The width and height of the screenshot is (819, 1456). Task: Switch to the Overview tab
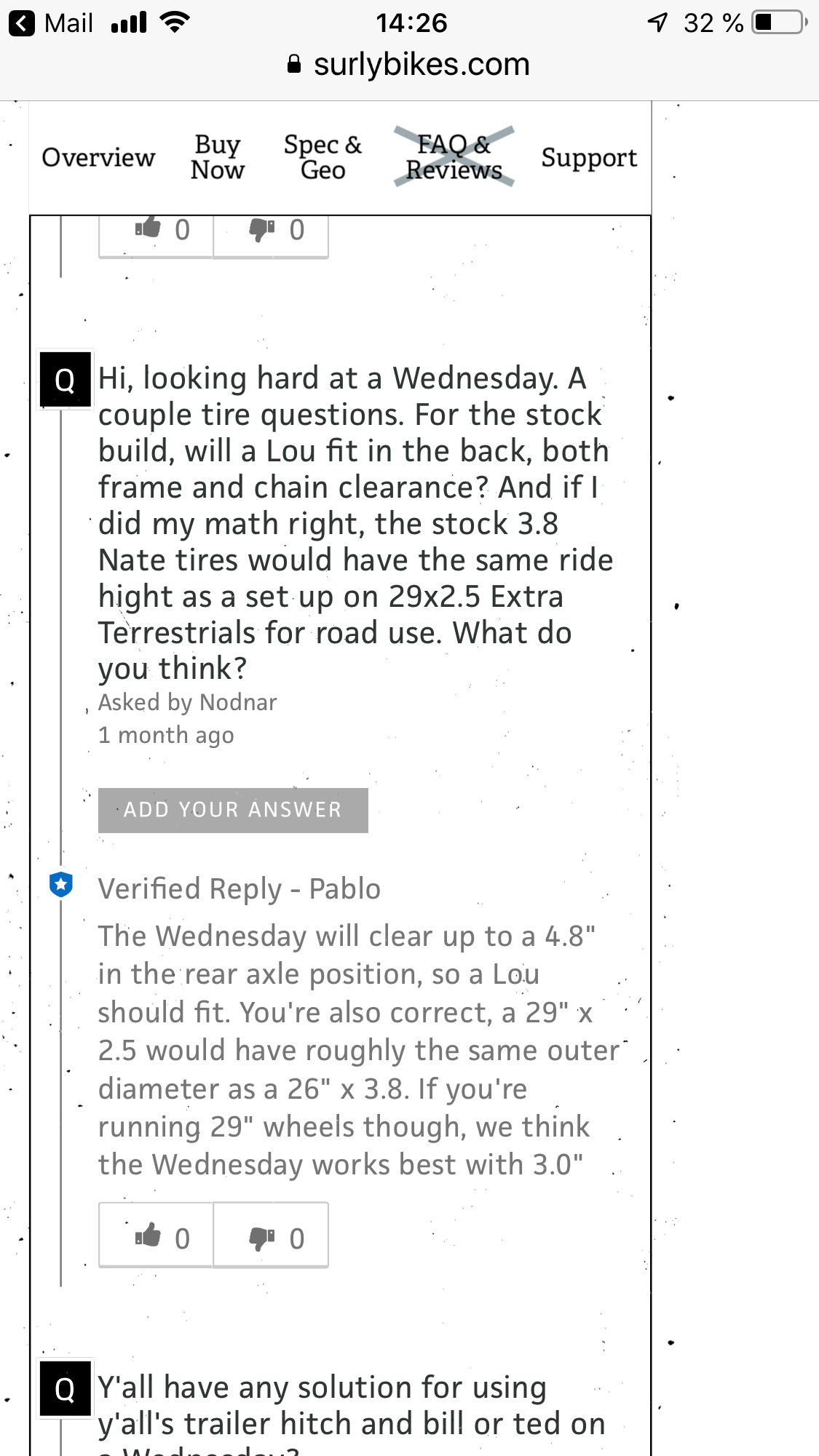click(98, 157)
